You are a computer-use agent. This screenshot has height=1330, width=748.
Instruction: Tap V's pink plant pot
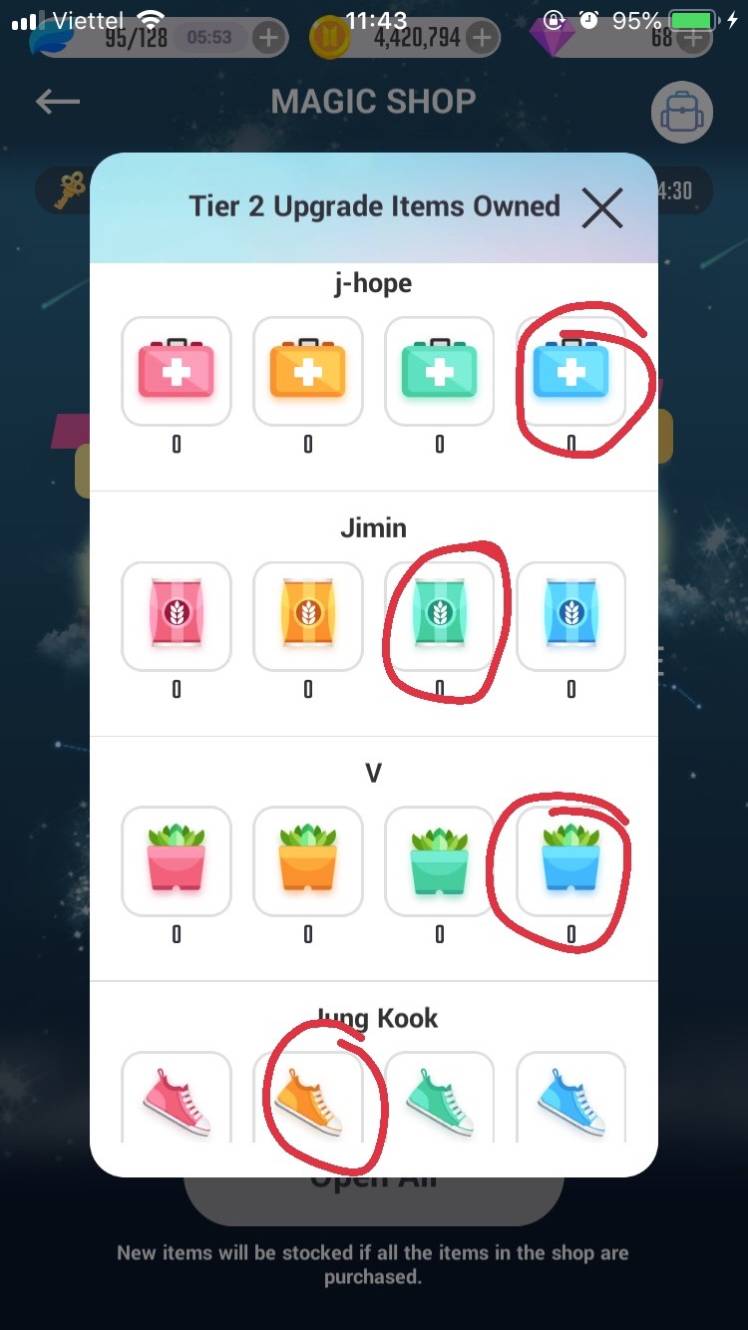(176, 861)
